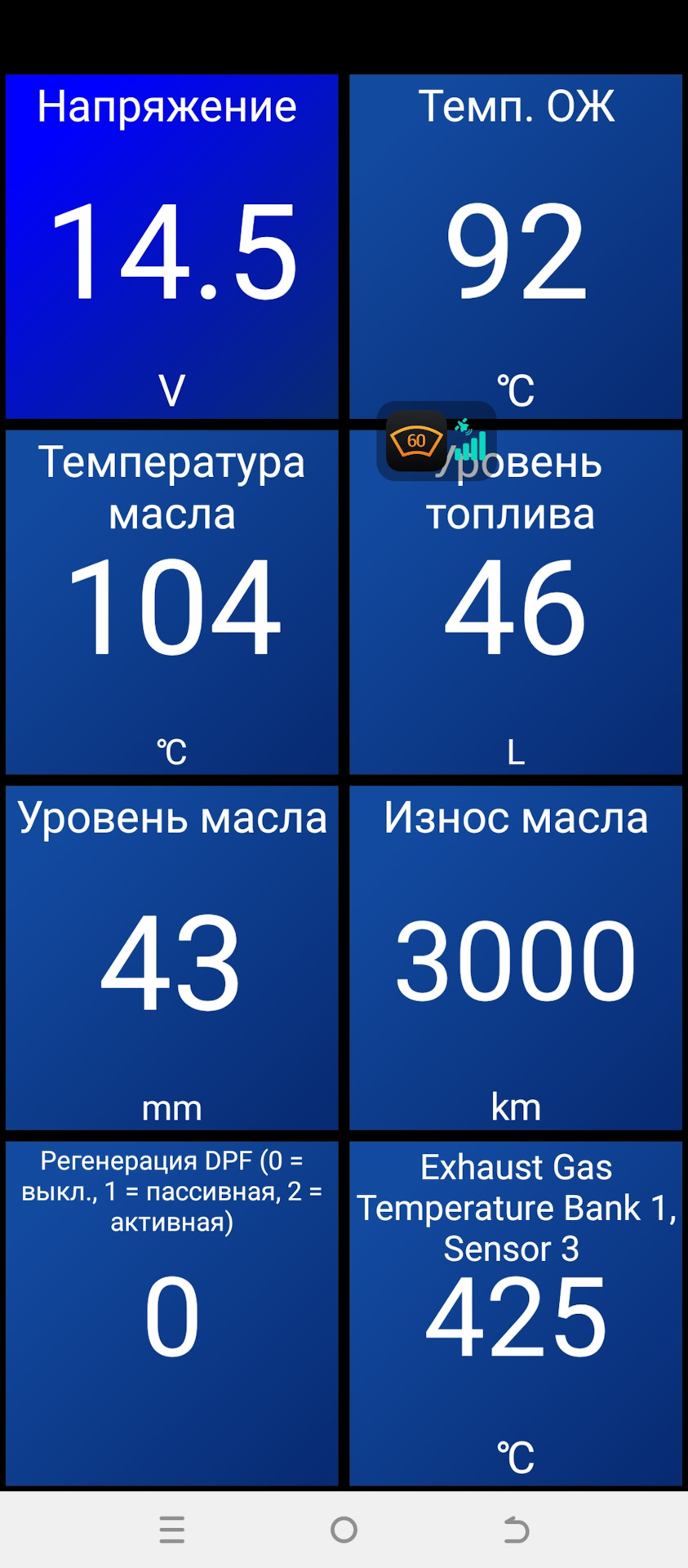This screenshot has width=688, height=1568.
Task: Go back with the system back button
Action: click(516, 1529)
